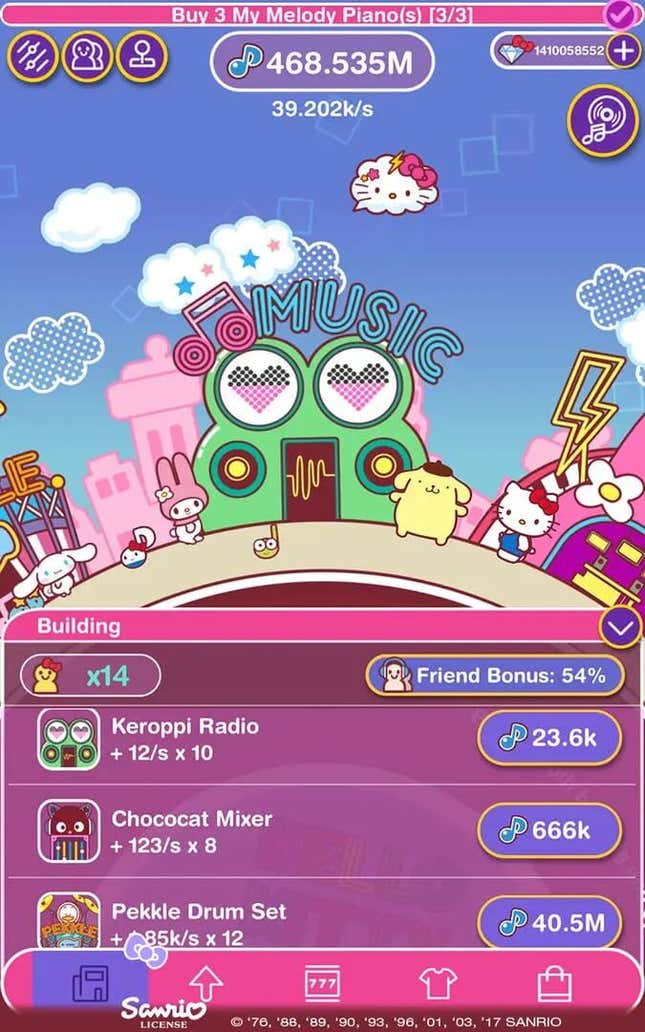Open the settings sliders icon
The height and width of the screenshot is (1032, 645).
click(x=33, y=56)
